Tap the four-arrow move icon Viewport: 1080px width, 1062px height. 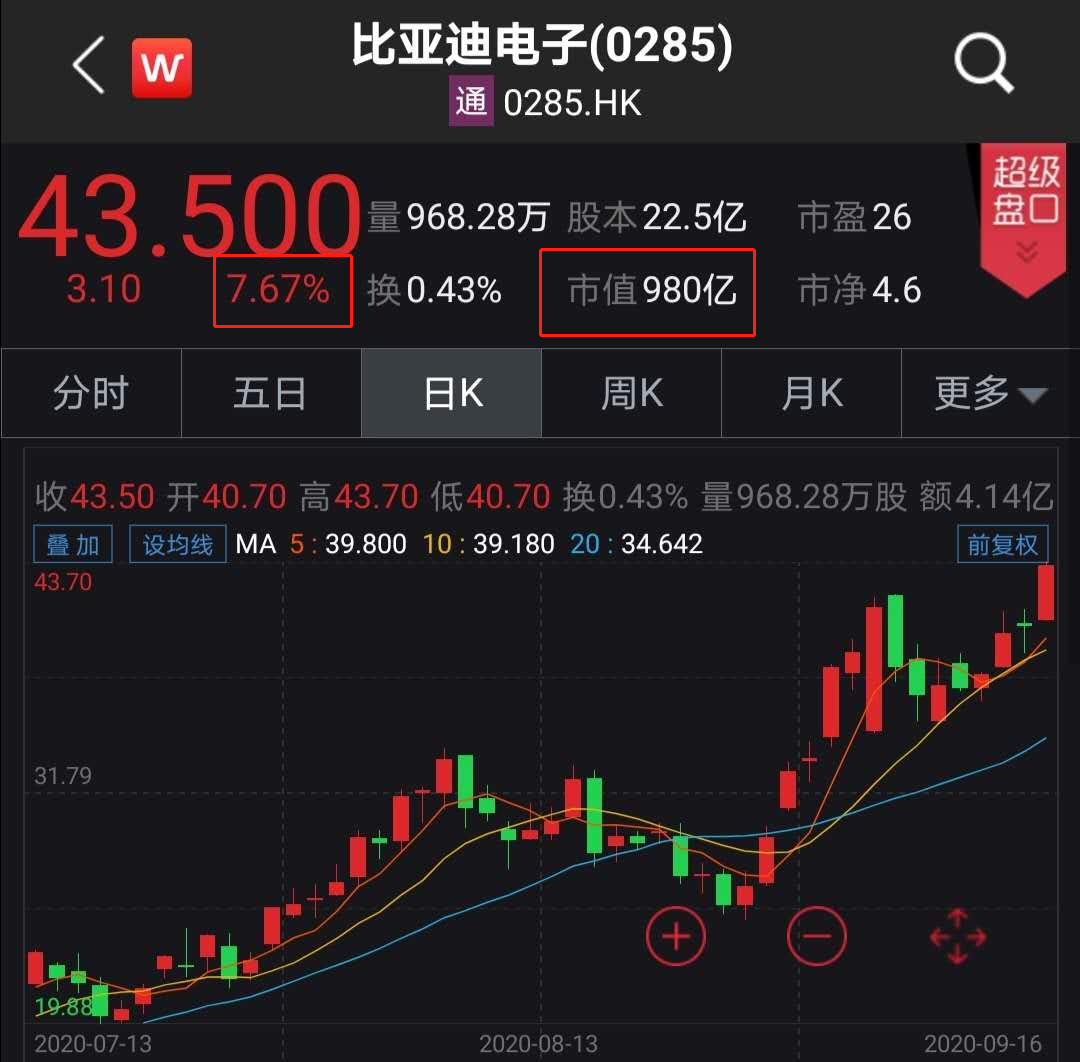(957, 937)
